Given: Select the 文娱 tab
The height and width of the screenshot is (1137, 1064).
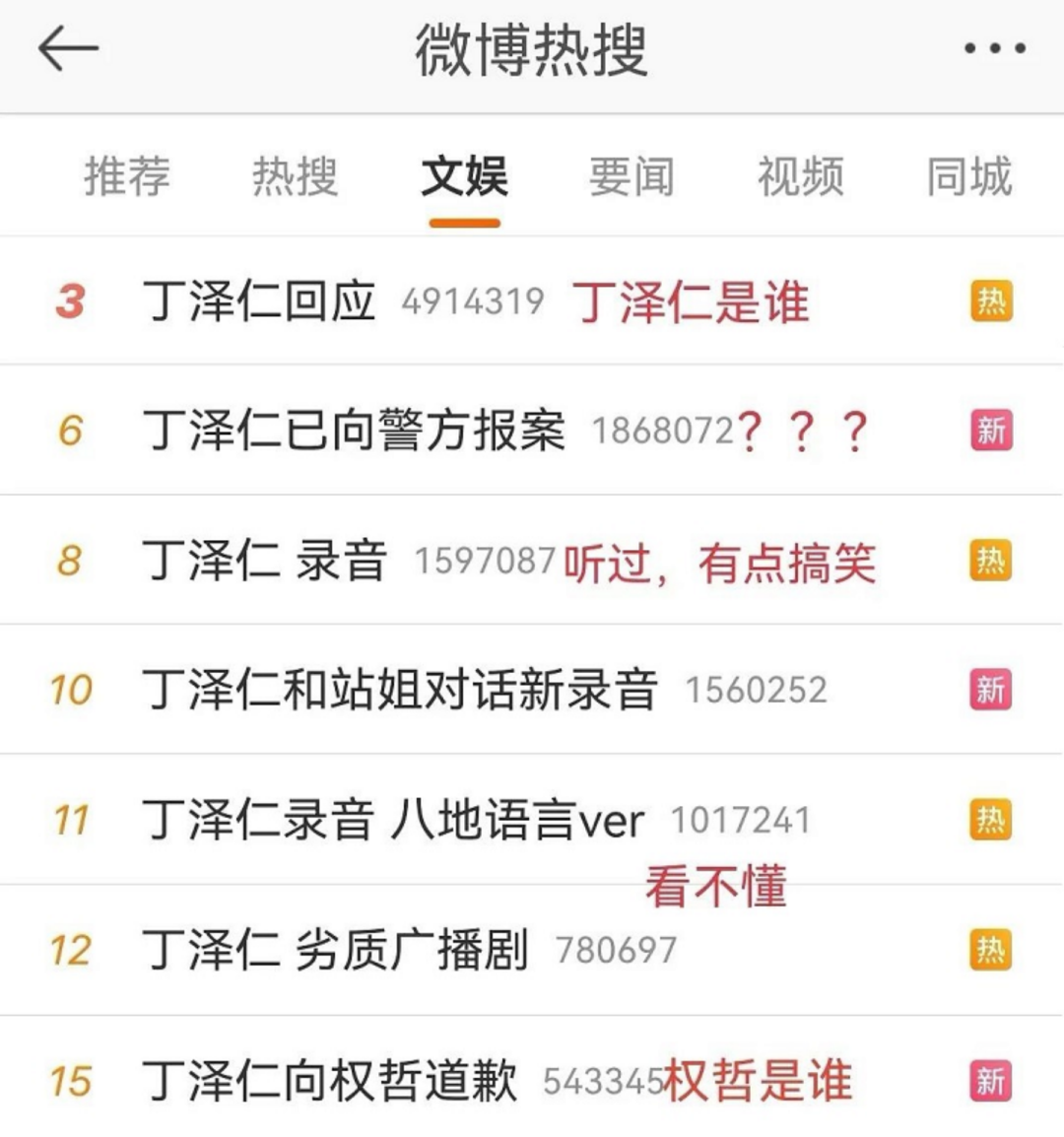Looking at the screenshot, I should [464, 177].
